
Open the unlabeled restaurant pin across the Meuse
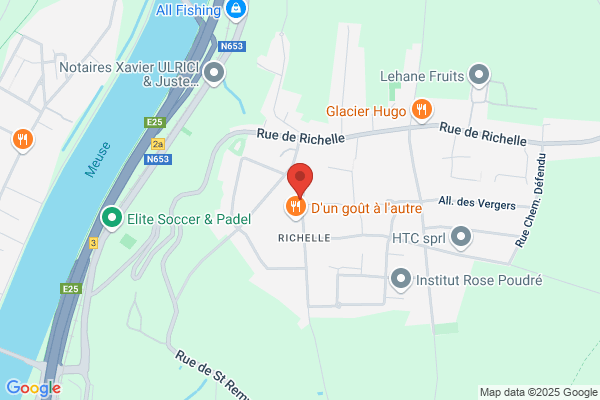23,140
